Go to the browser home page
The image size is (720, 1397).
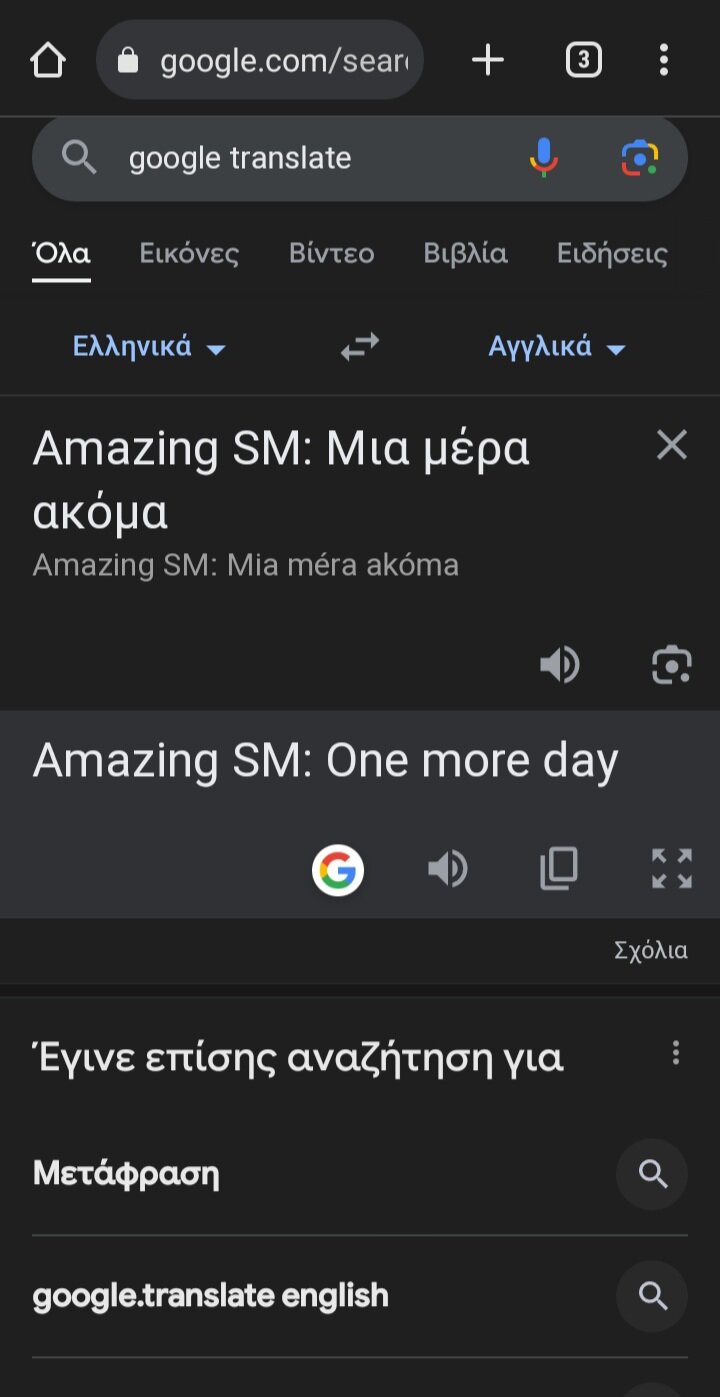click(47, 61)
